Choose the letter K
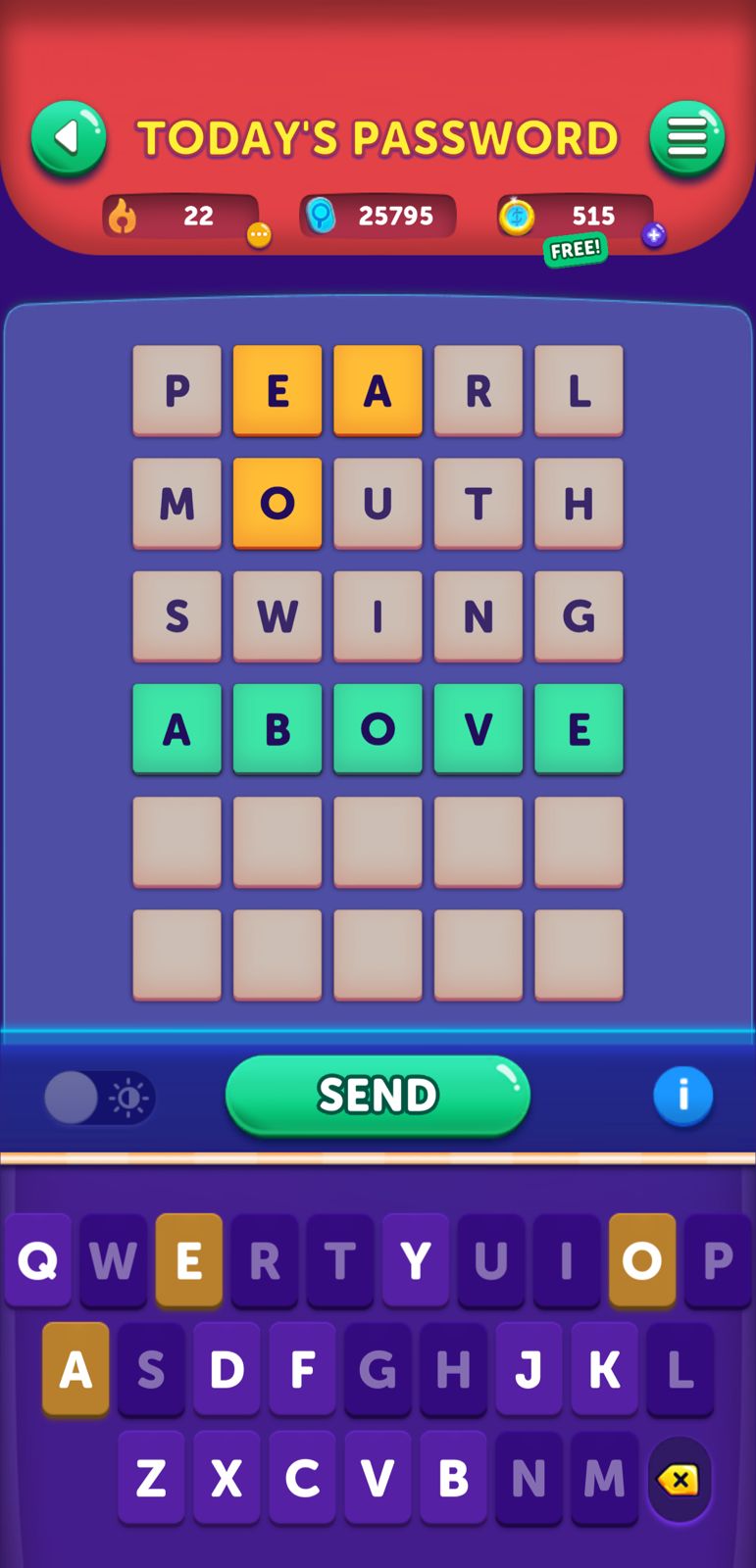The height and width of the screenshot is (1568, 756). (604, 1369)
